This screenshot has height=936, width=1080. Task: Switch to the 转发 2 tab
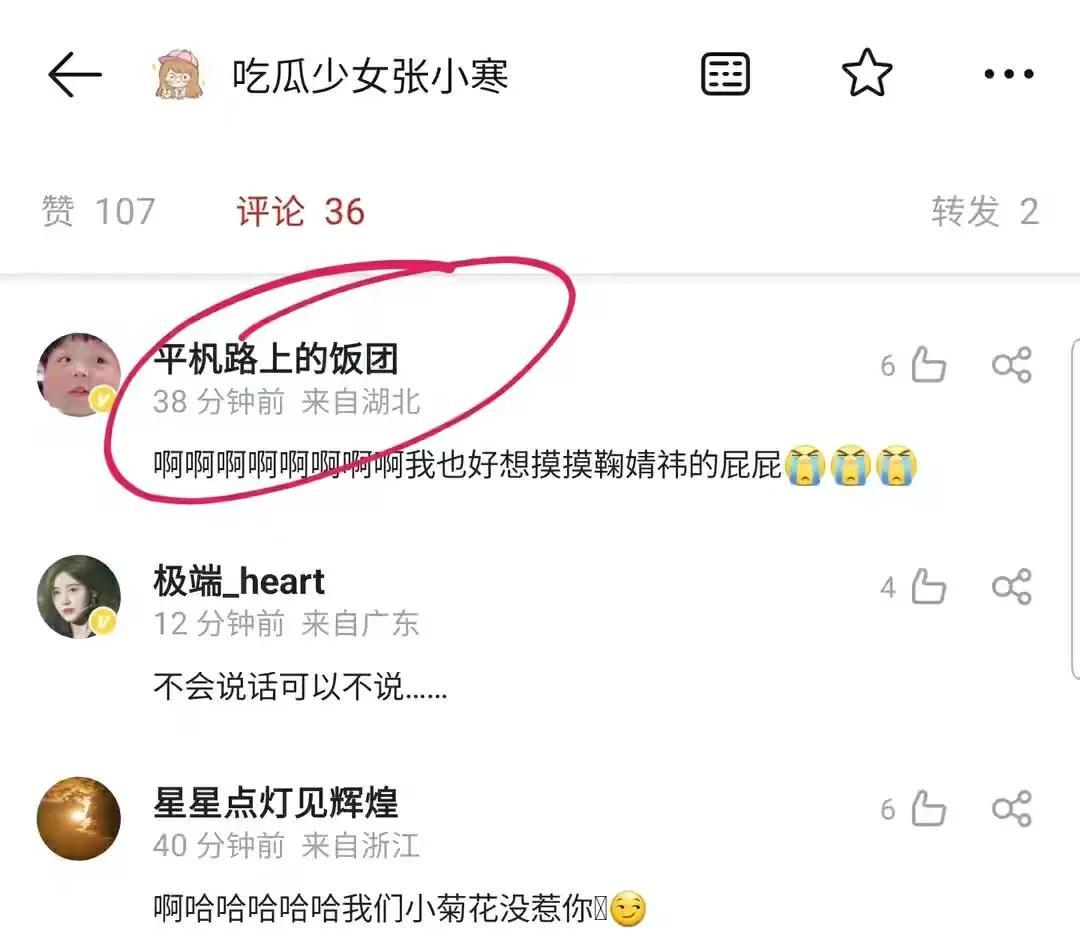[984, 211]
